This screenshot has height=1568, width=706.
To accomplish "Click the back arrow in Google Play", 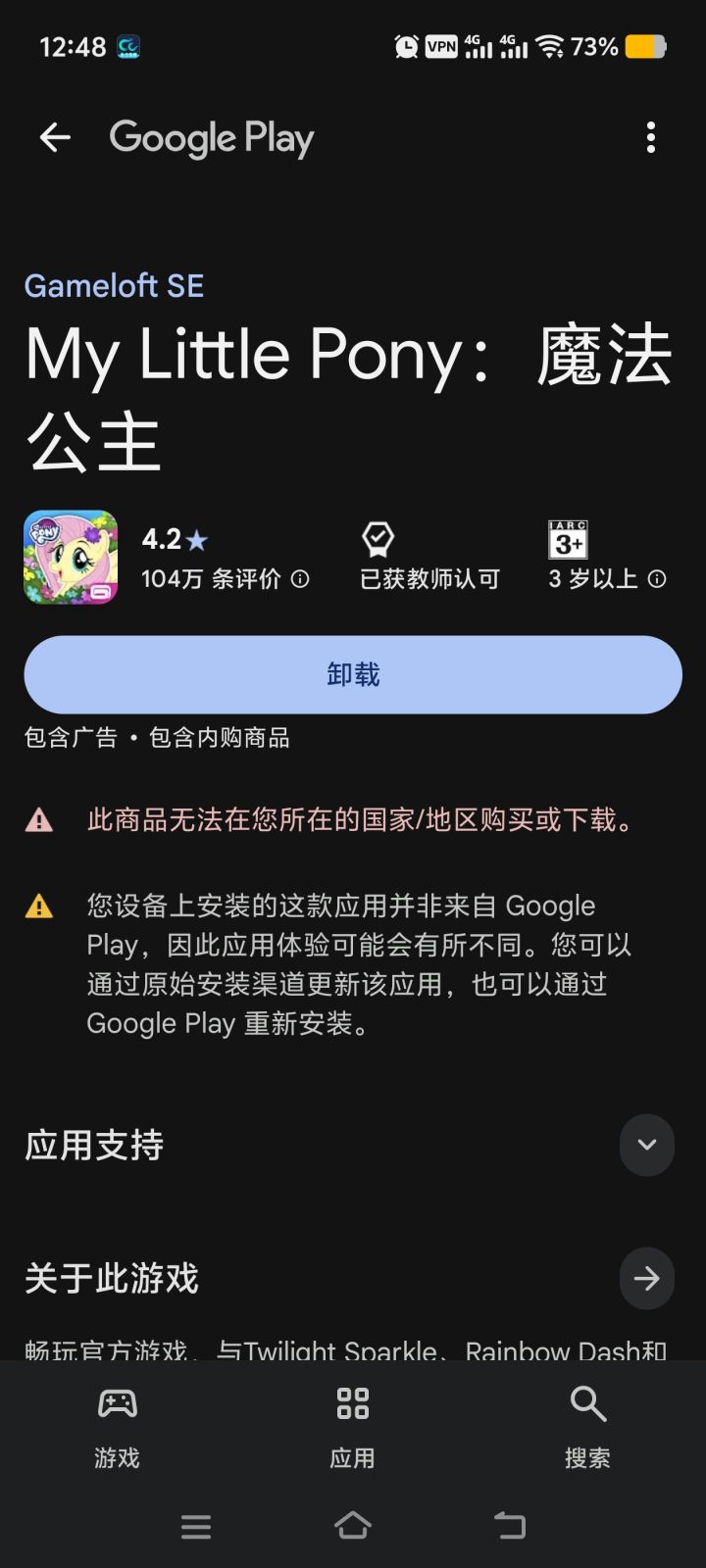I will click(x=55, y=137).
